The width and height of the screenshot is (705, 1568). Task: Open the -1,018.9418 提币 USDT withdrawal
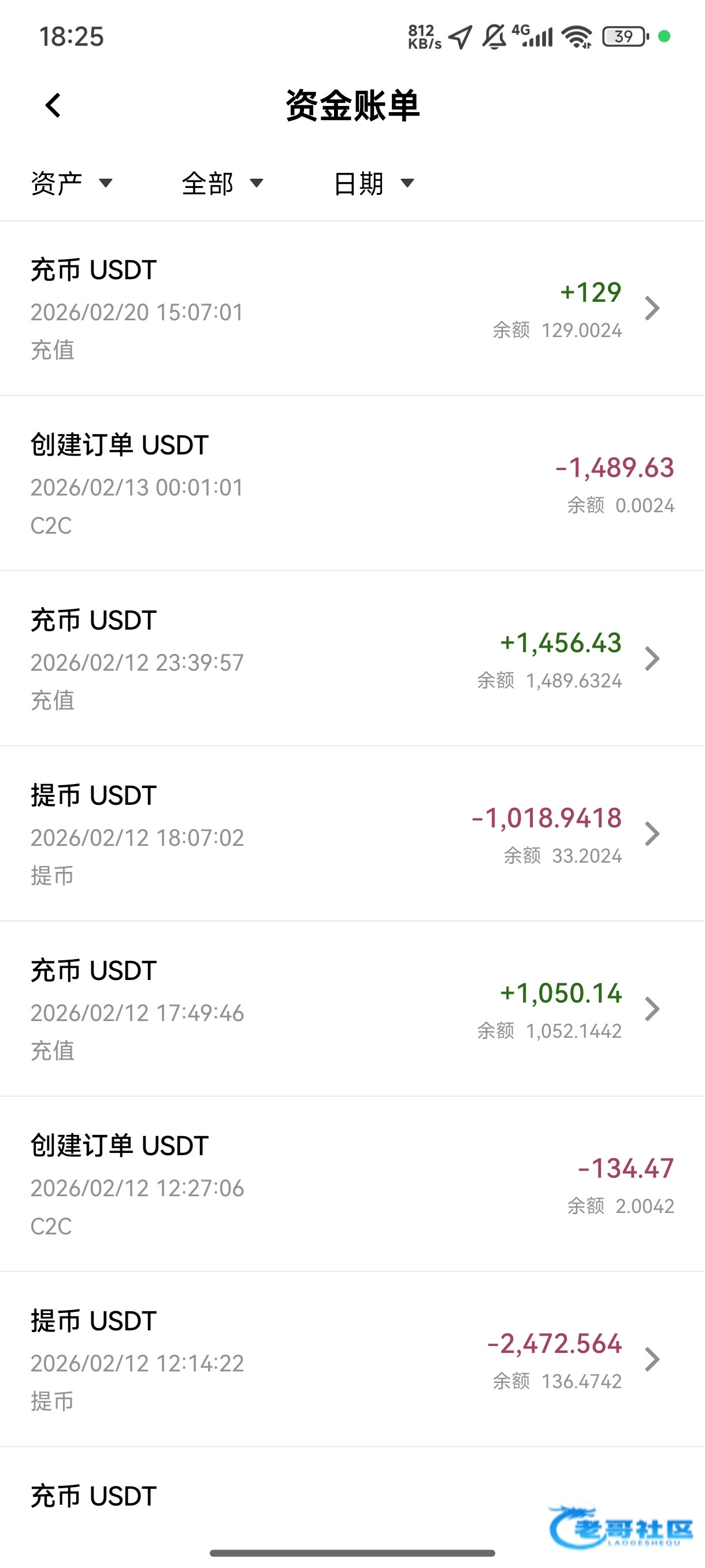pyautogui.click(x=352, y=834)
